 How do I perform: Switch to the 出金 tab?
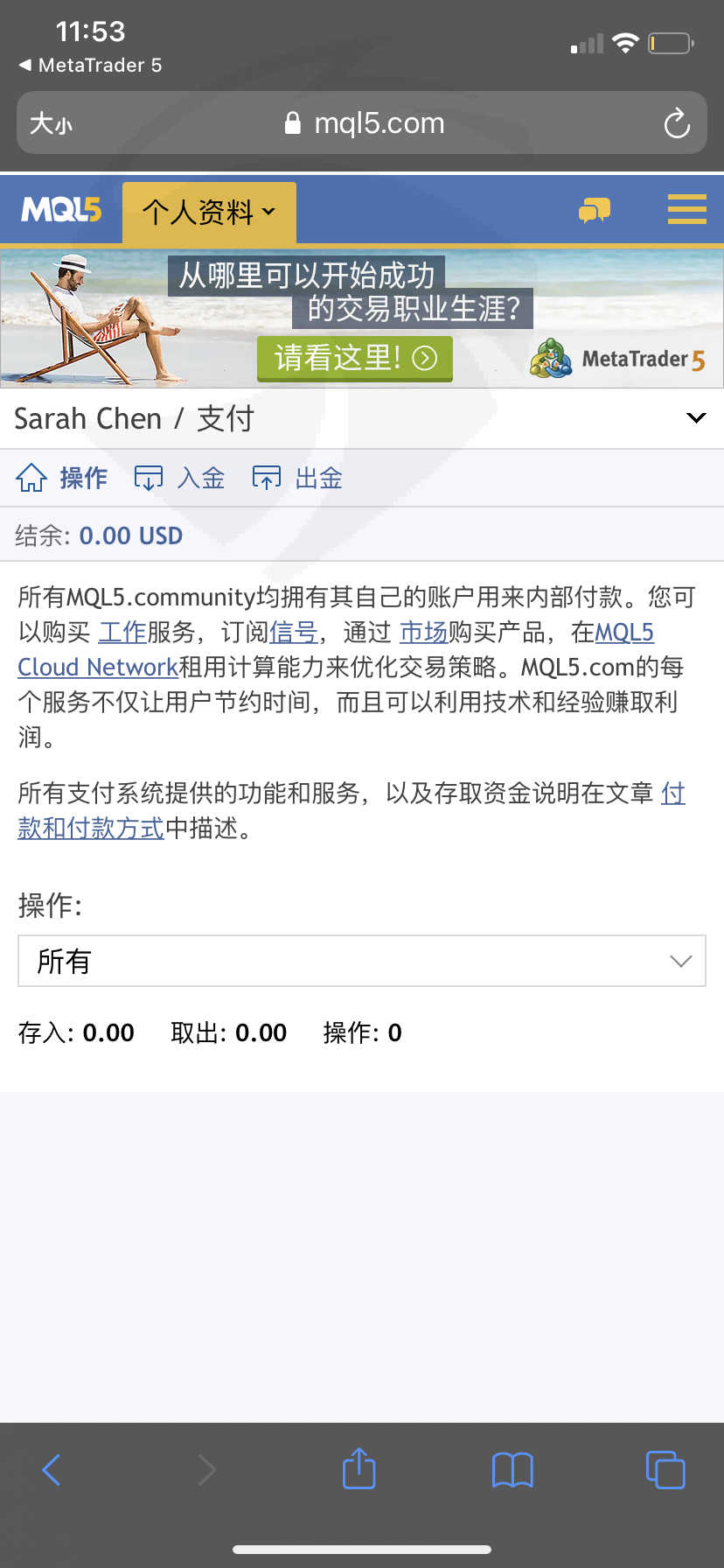click(297, 478)
